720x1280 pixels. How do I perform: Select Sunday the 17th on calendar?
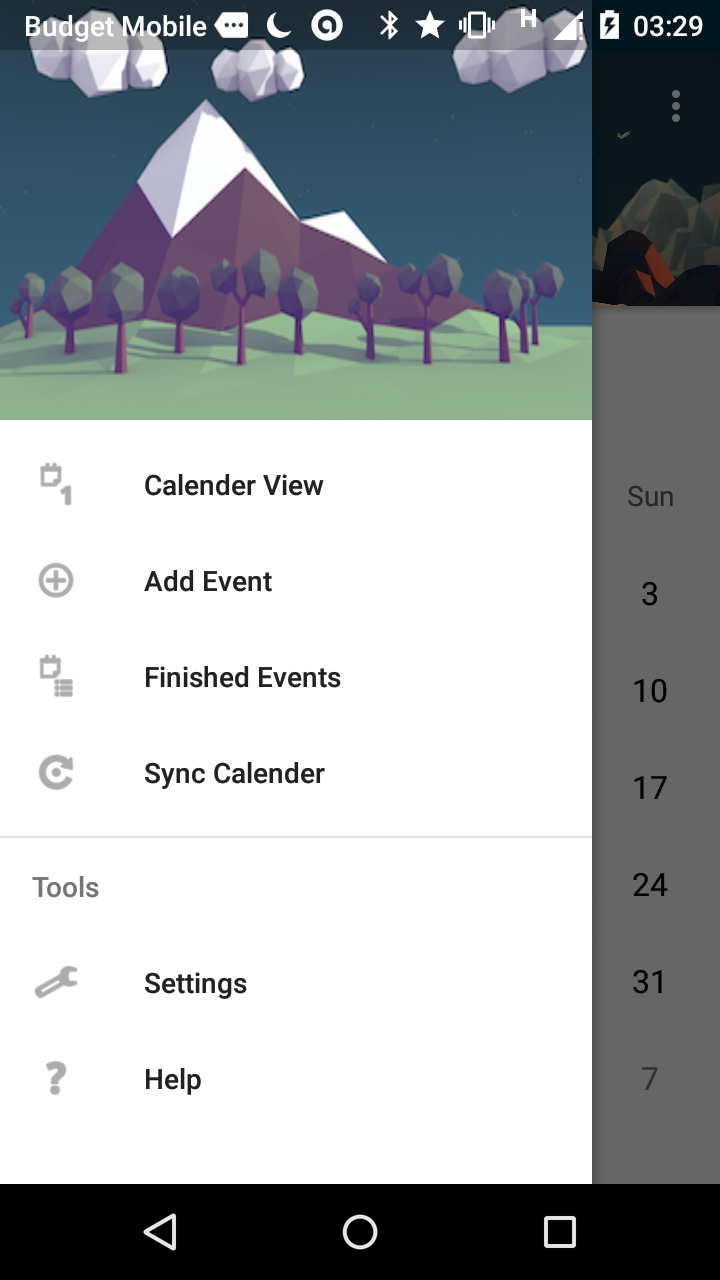(x=650, y=788)
